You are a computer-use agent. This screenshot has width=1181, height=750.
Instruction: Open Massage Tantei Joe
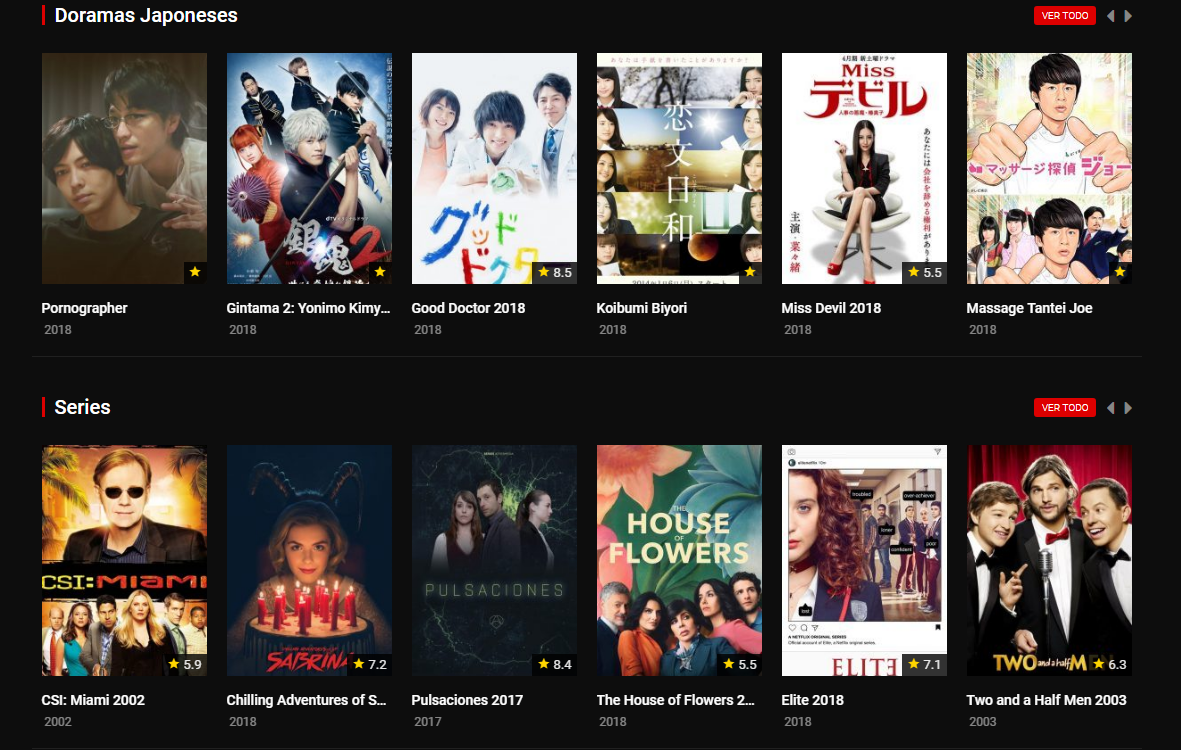pyautogui.click(x=1049, y=168)
